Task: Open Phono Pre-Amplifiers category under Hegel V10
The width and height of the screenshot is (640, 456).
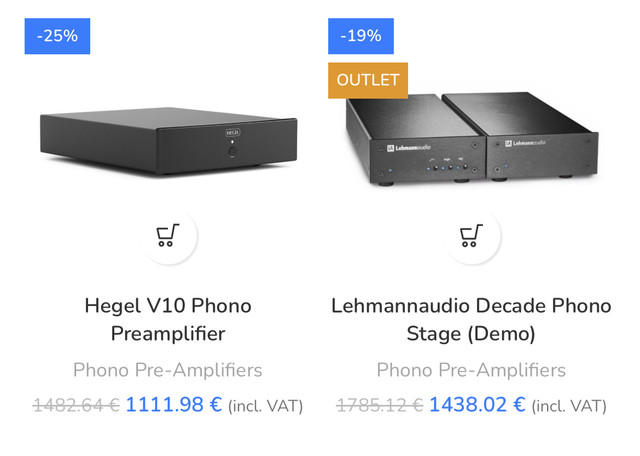Action: 168,370
